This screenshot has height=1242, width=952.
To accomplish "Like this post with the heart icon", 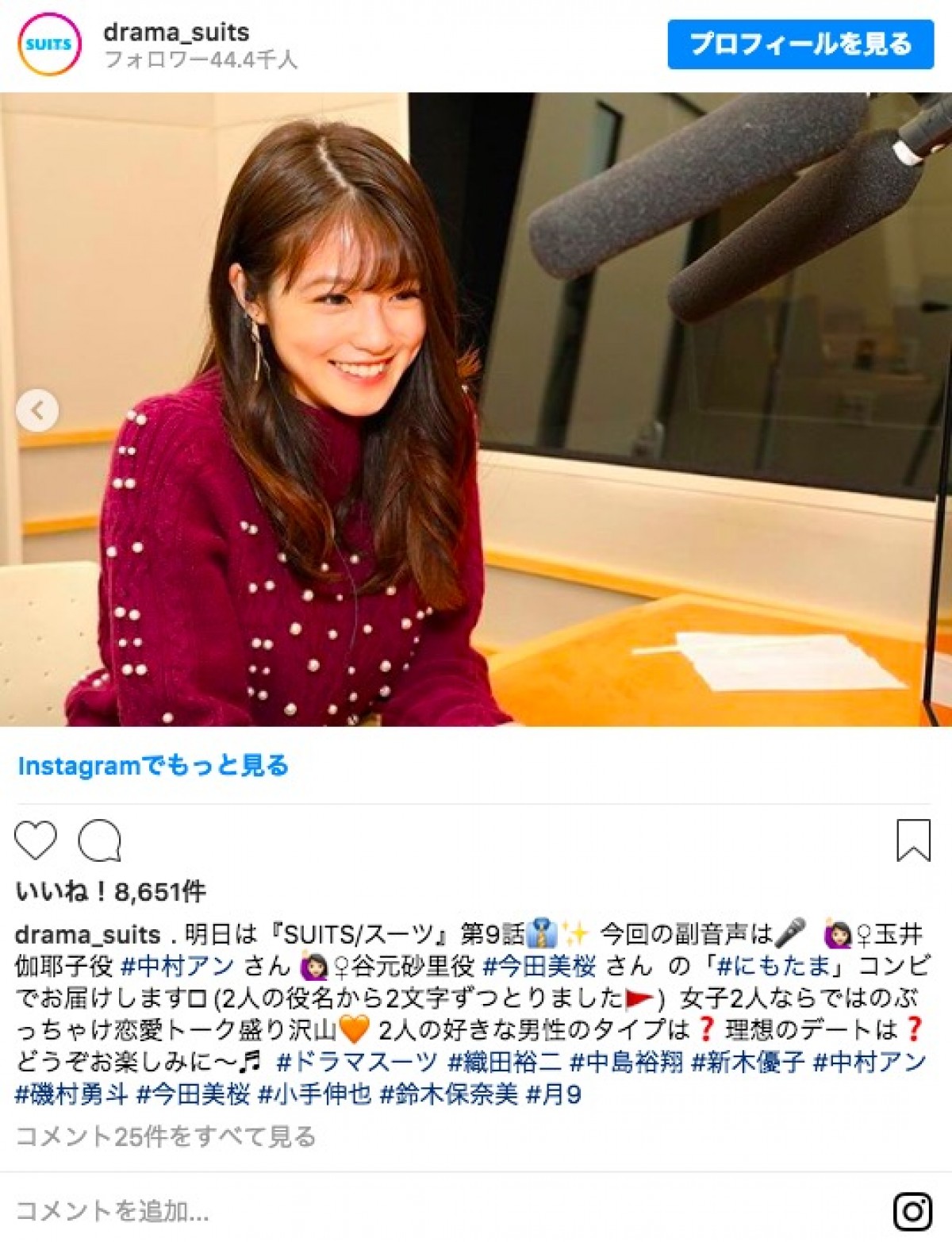I will click(x=36, y=840).
